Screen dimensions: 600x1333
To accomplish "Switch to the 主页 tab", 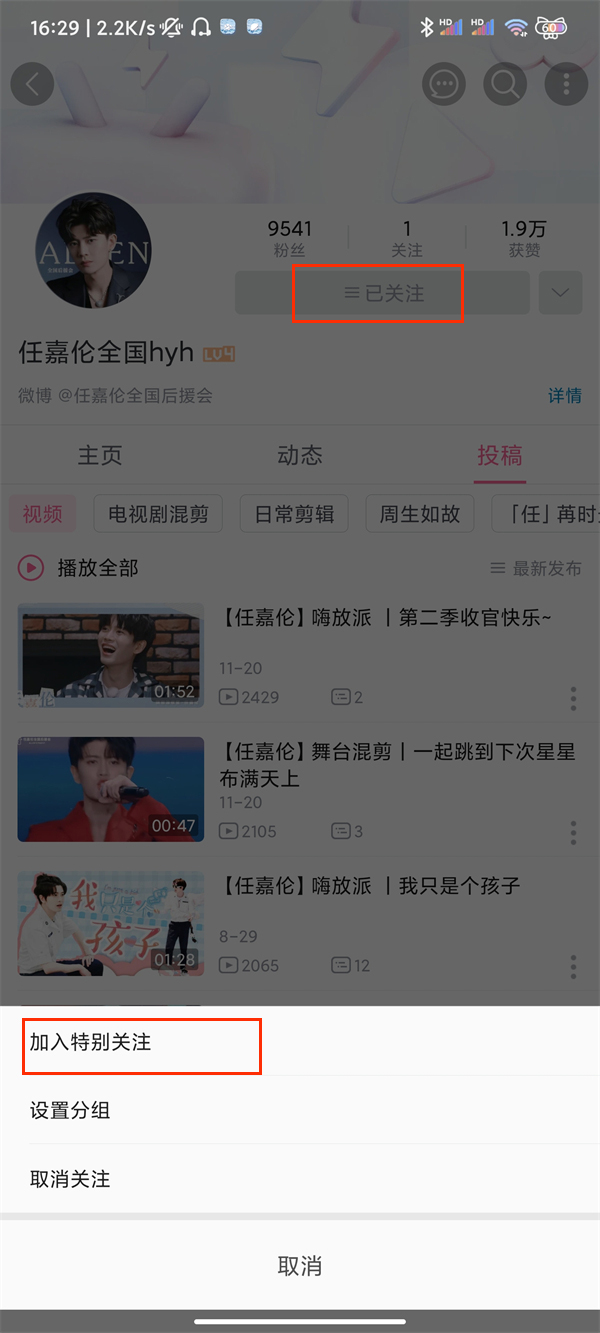I will [x=100, y=456].
